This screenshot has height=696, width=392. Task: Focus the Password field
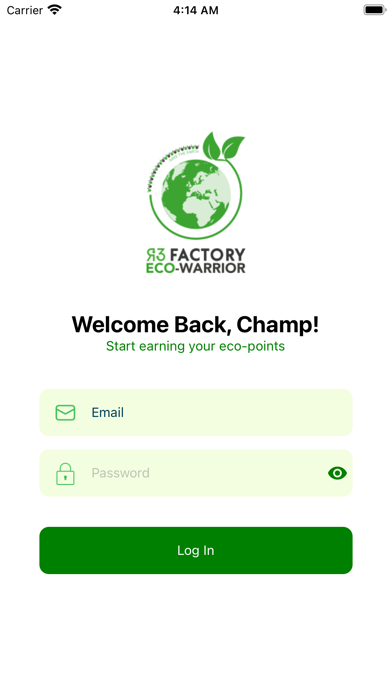196,473
